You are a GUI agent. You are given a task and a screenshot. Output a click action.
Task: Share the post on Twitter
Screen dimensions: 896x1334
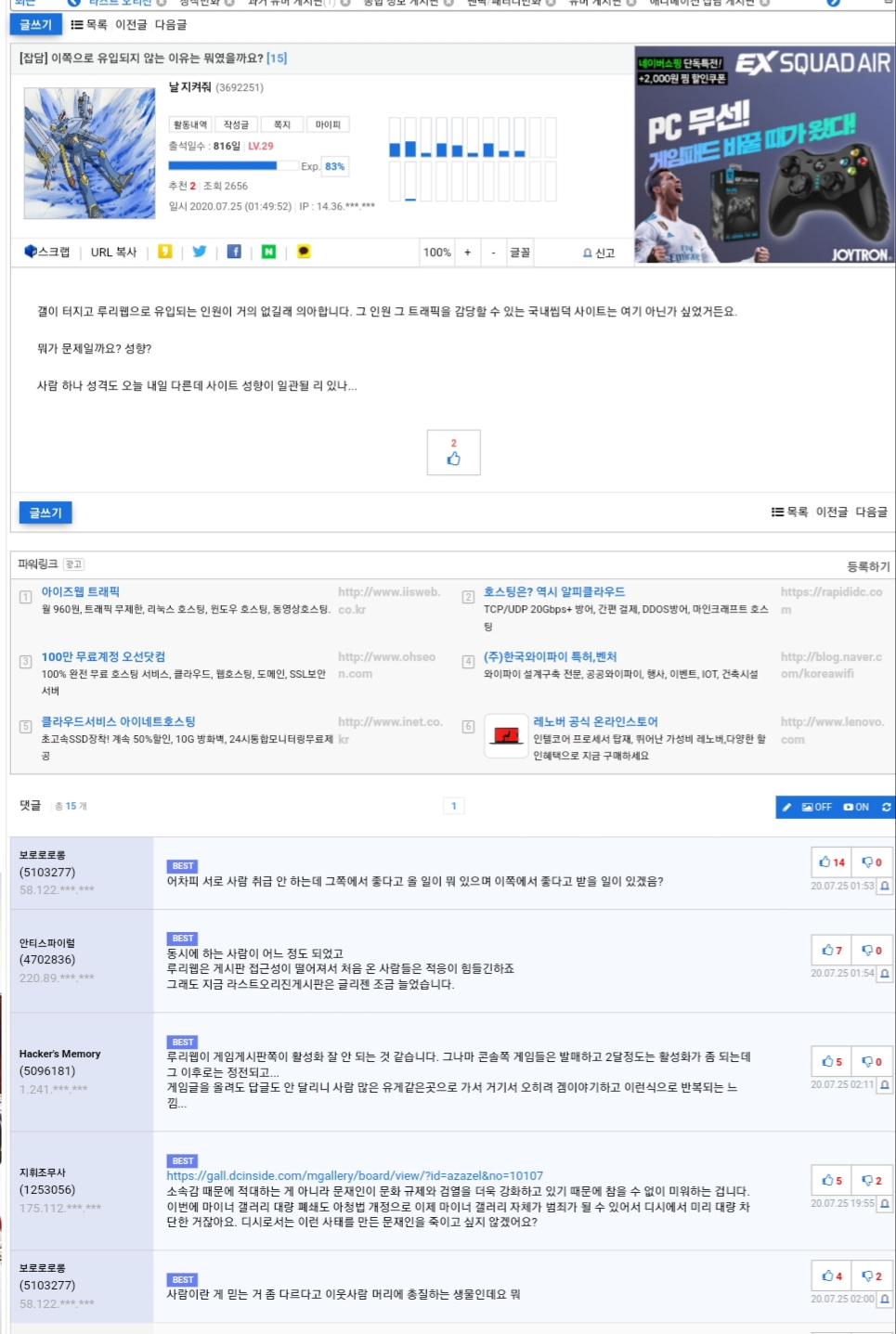pyautogui.click(x=199, y=252)
